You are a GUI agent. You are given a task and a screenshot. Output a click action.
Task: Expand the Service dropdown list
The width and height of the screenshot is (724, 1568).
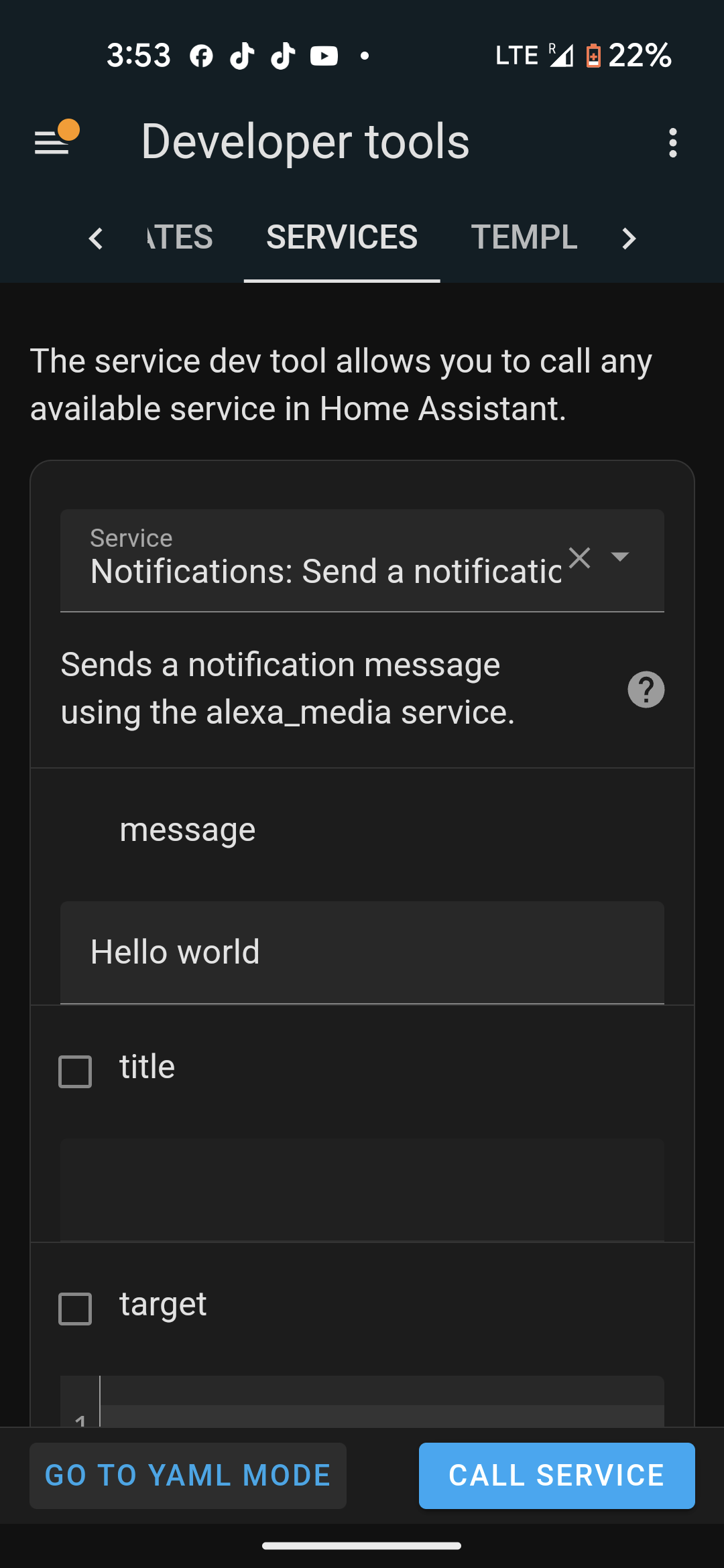tap(620, 558)
